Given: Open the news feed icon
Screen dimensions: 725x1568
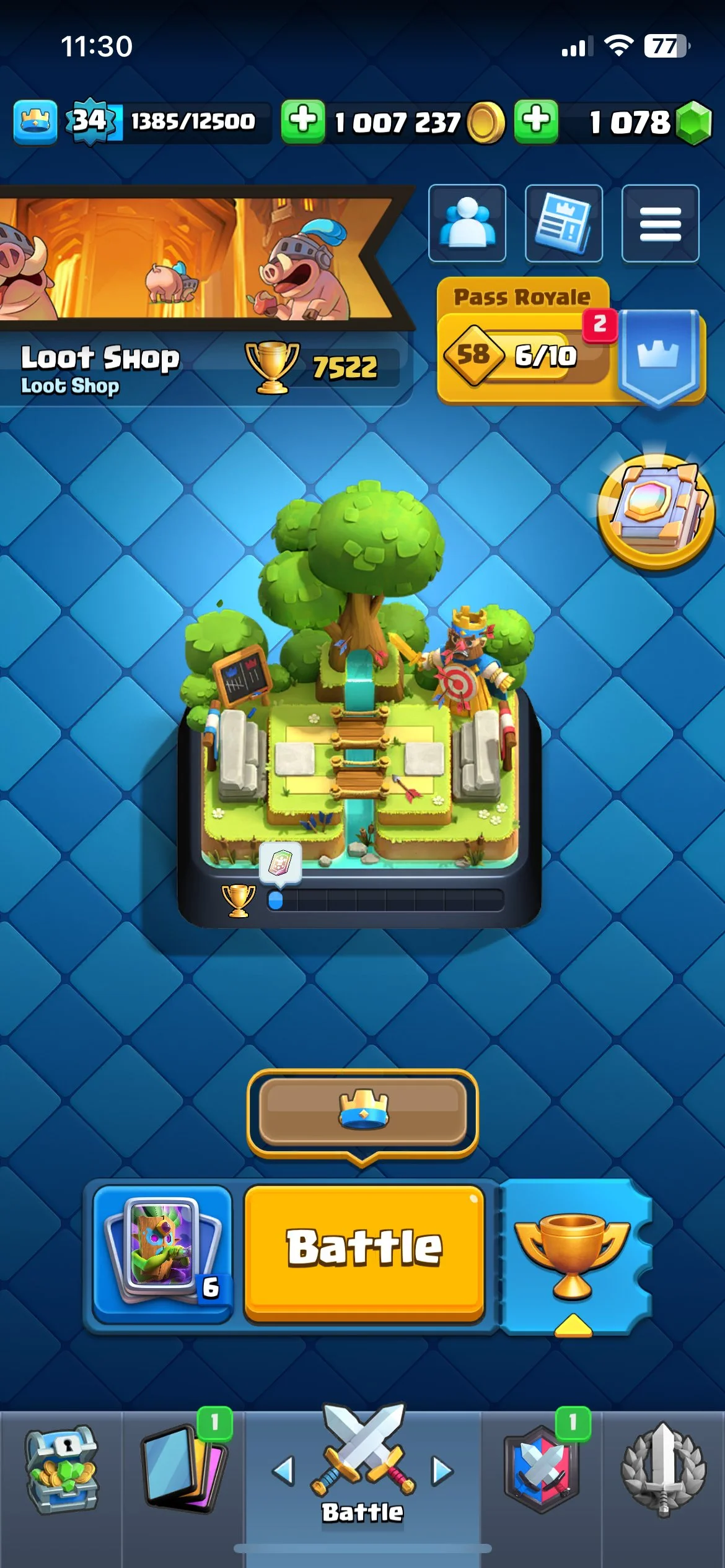Looking at the screenshot, I should [x=563, y=223].
